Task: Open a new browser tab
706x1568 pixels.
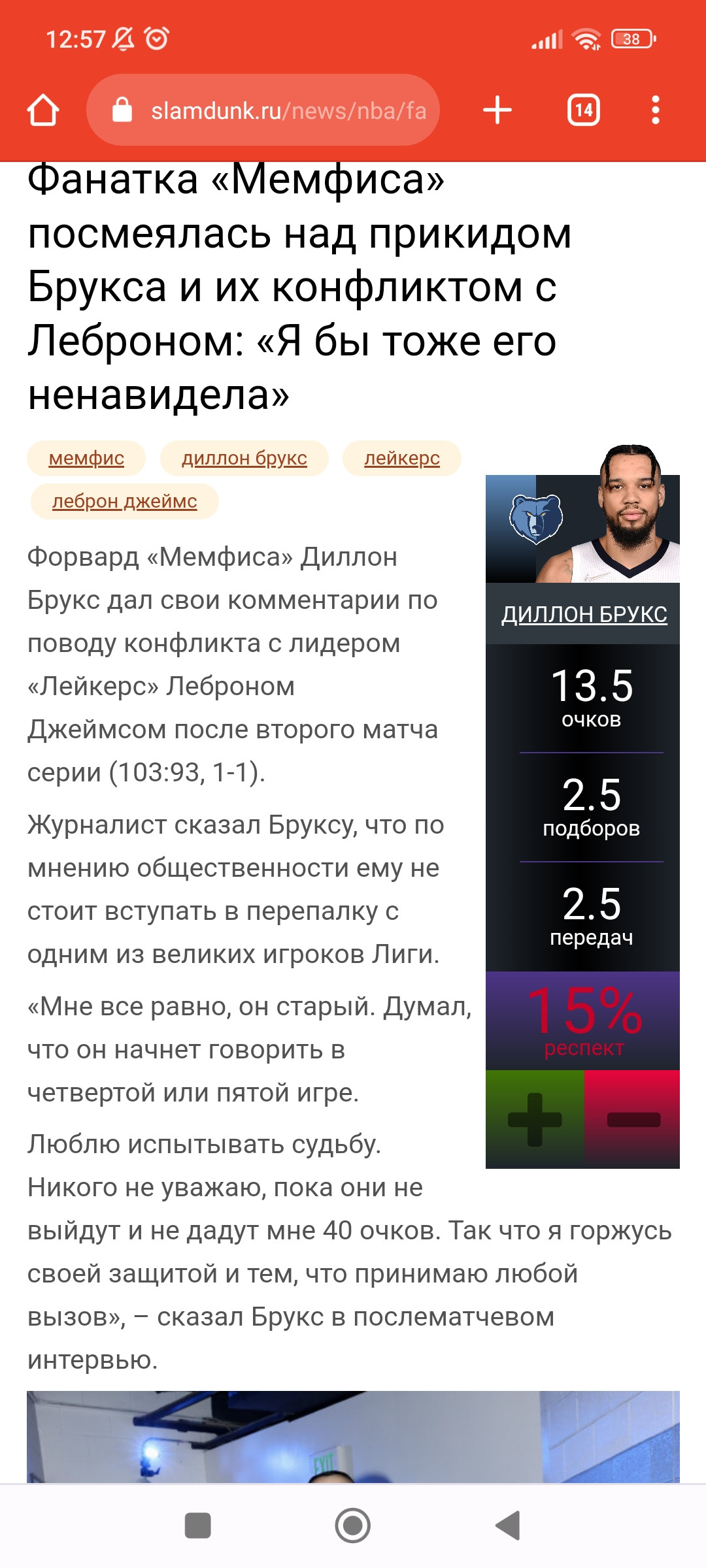Action: click(497, 110)
